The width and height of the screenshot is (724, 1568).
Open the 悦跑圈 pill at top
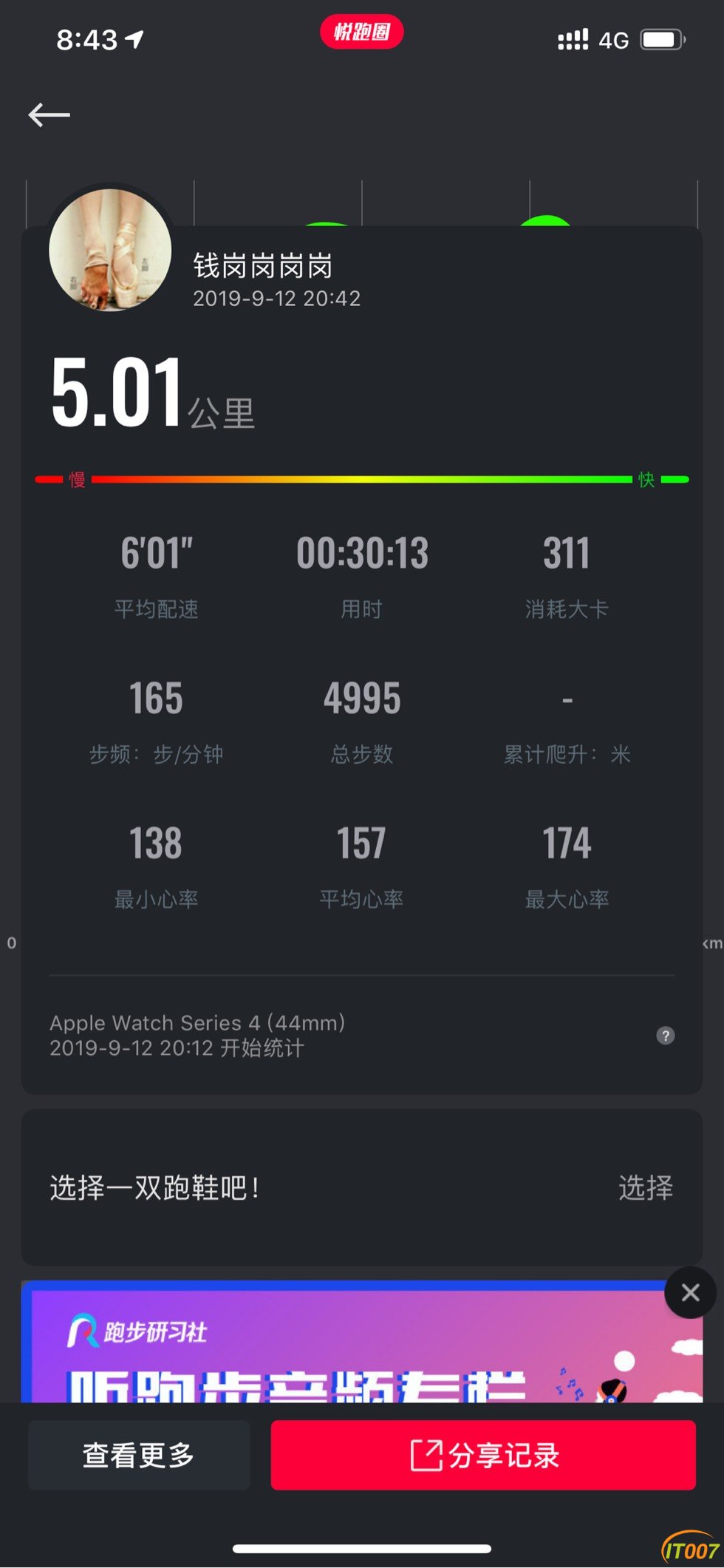point(361,32)
